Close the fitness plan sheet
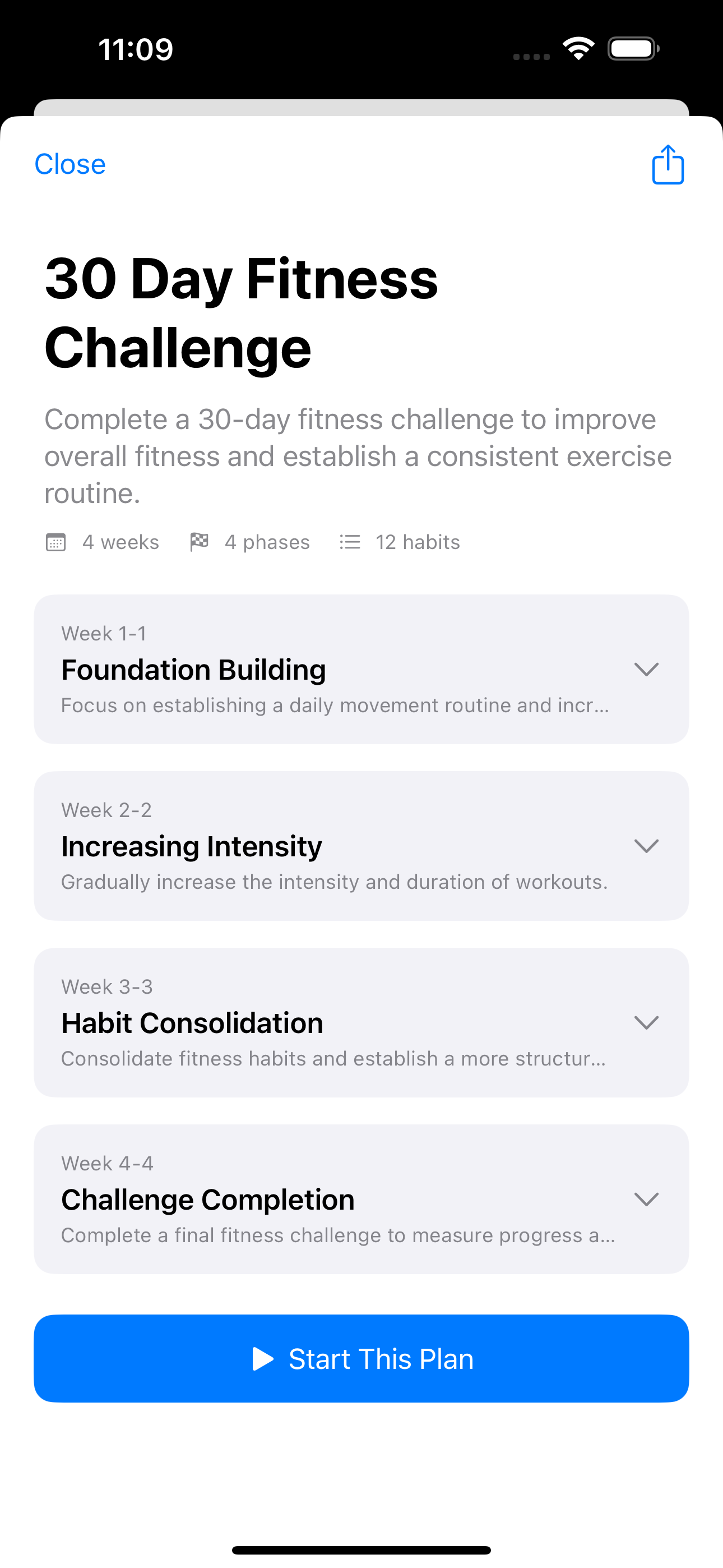The width and height of the screenshot is (723, 1568). [70, 164]
